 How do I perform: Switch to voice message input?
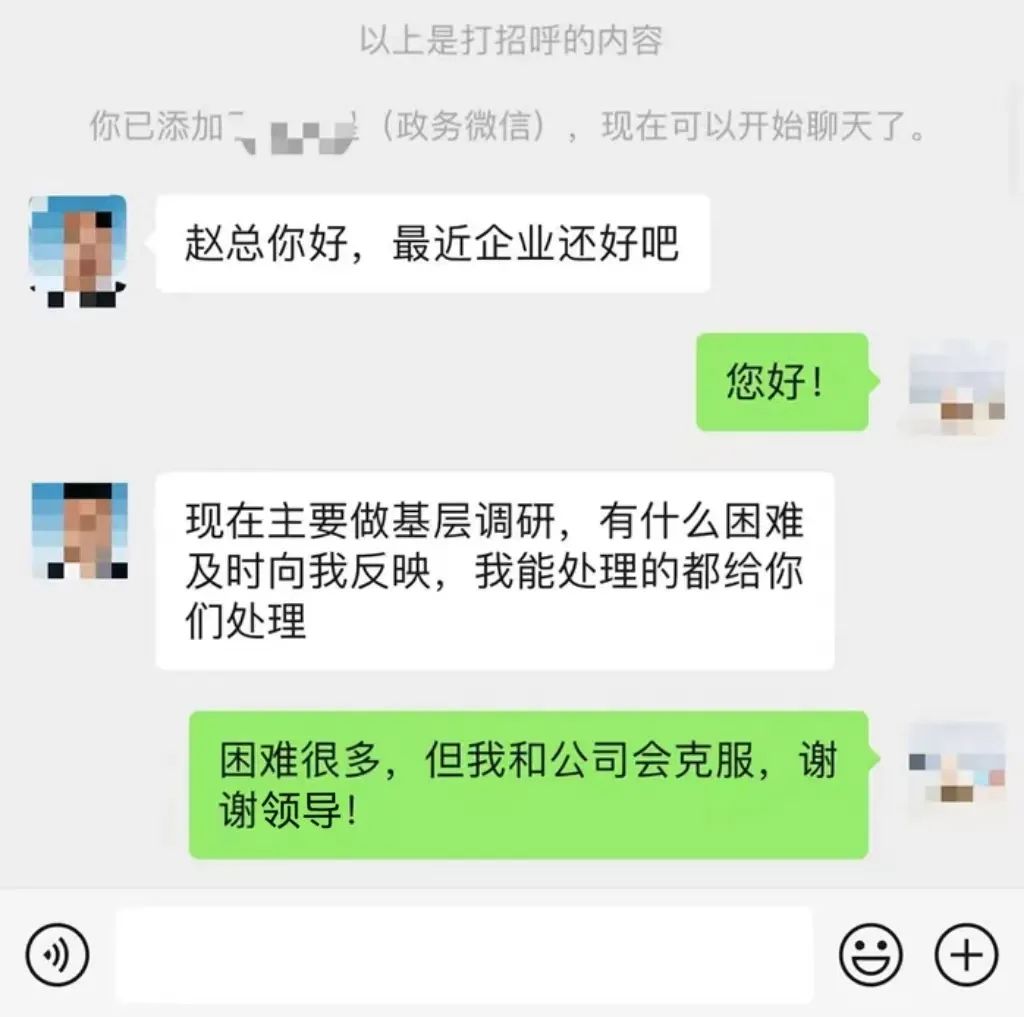point(57,955)
